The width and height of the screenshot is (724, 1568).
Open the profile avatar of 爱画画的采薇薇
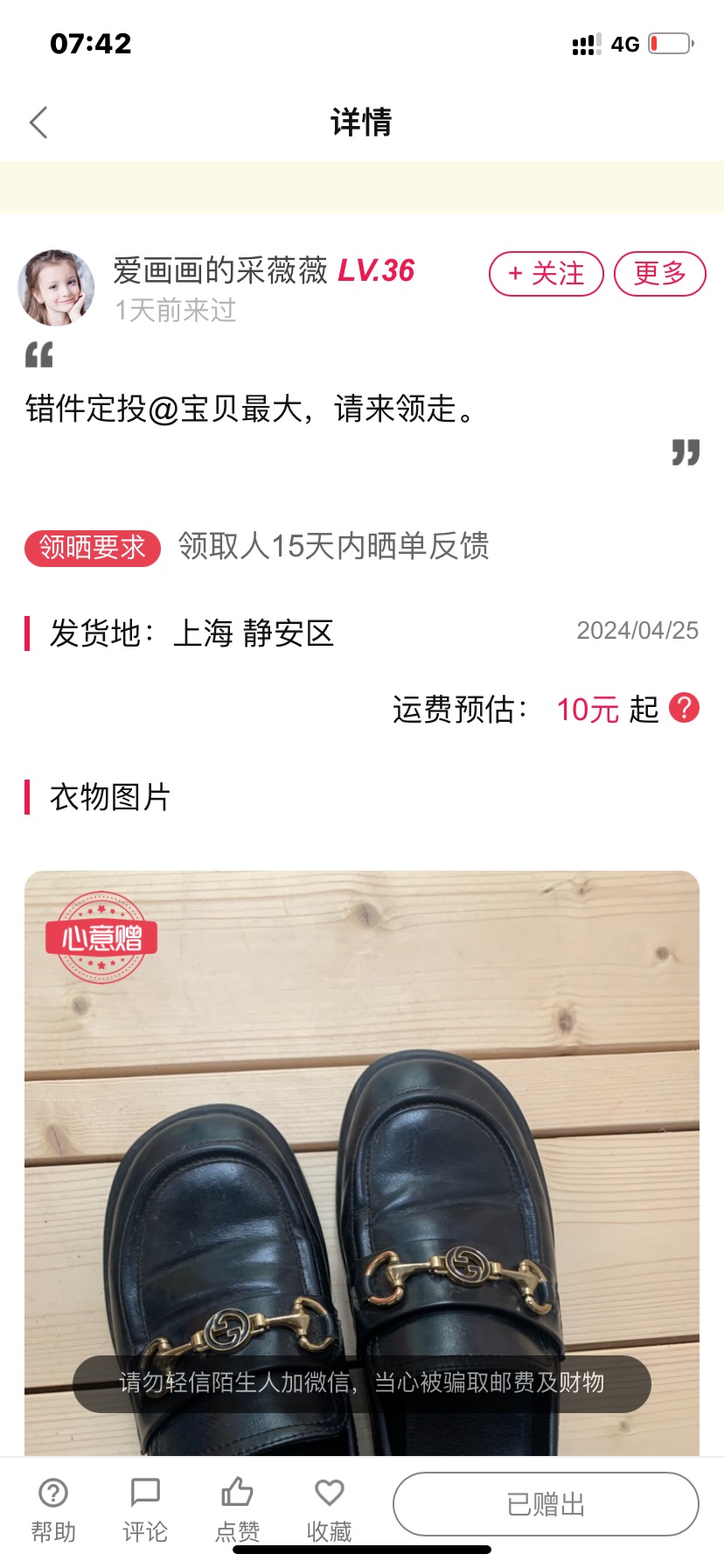pyautogui.click(x=56, y=288)
